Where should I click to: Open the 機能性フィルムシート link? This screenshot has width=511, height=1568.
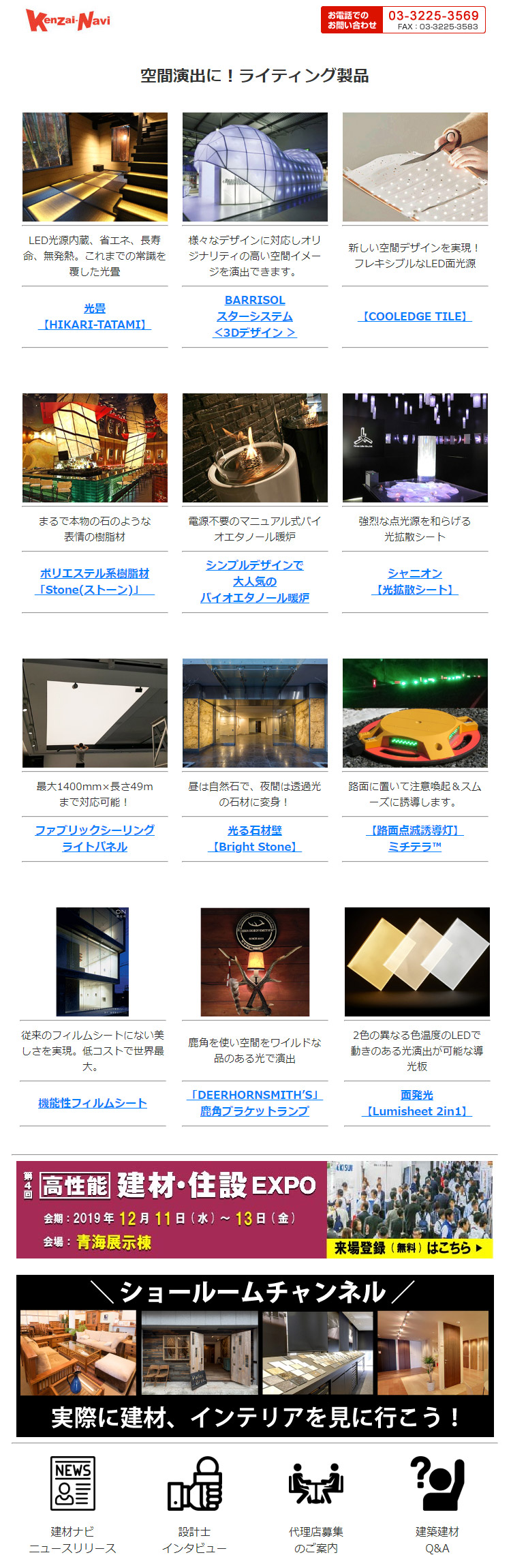point(93,1103)
